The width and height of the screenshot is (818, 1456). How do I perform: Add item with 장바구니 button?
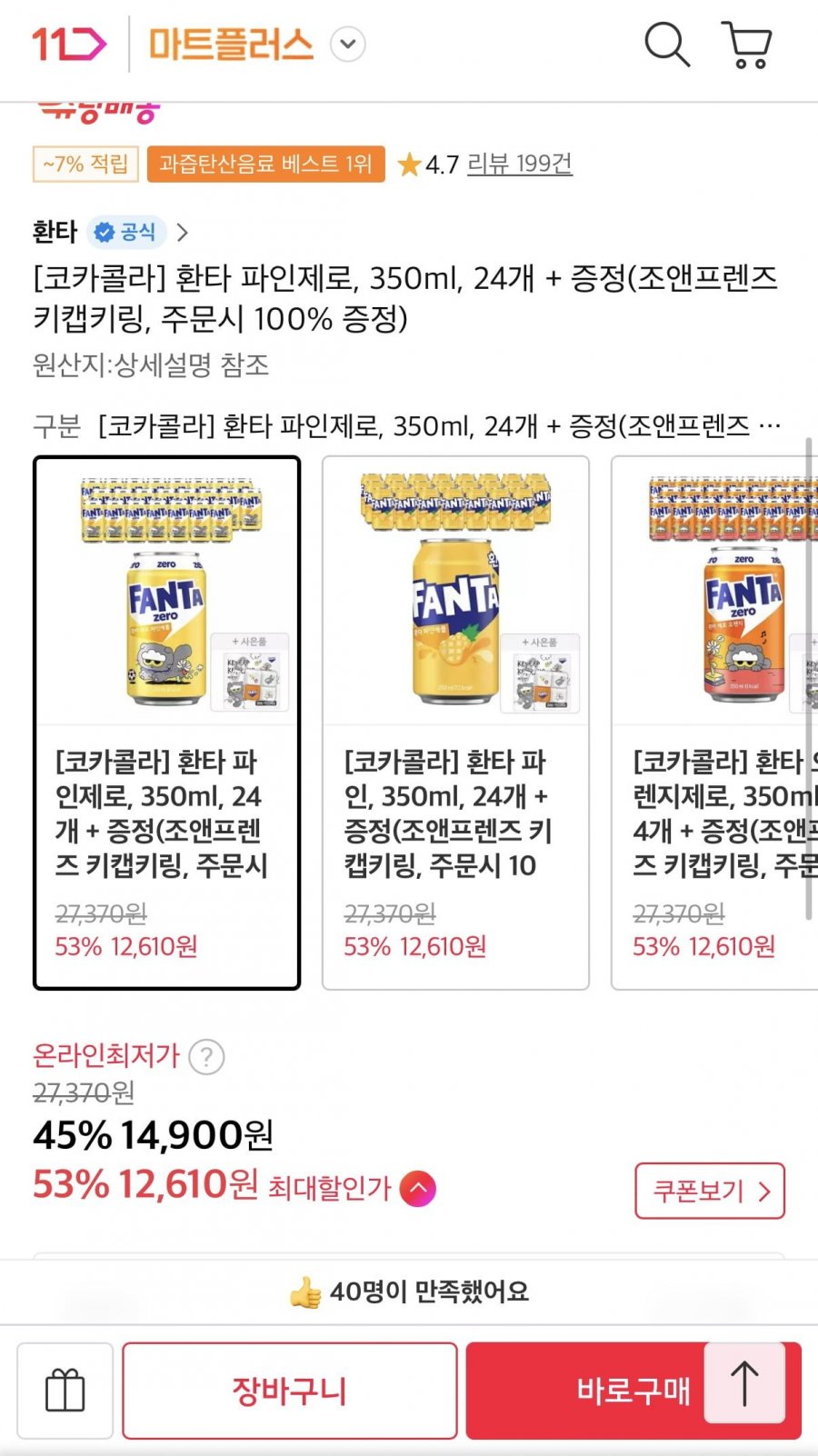(290, 1391)
